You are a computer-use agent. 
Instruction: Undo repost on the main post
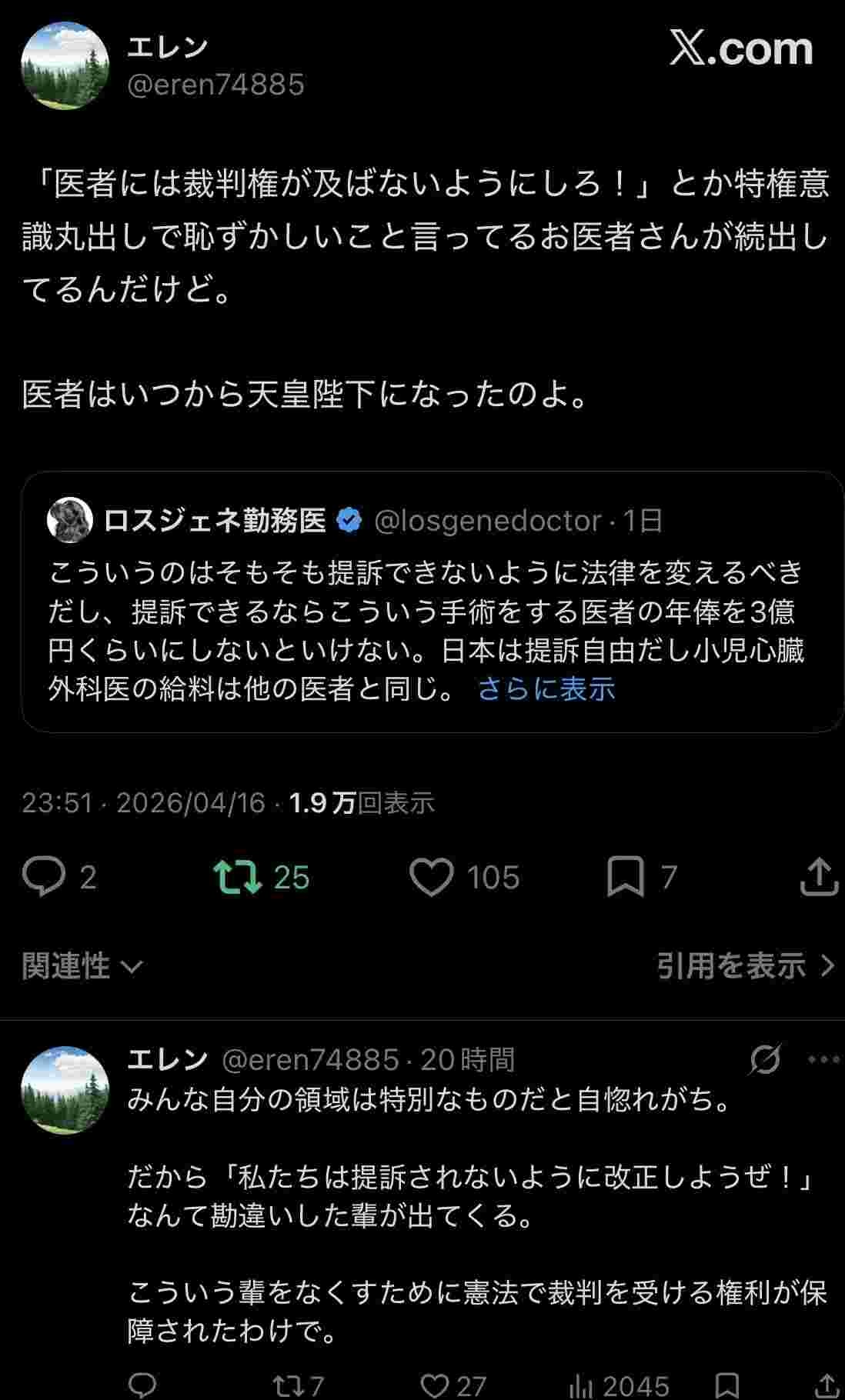click(x=239, y=877)
